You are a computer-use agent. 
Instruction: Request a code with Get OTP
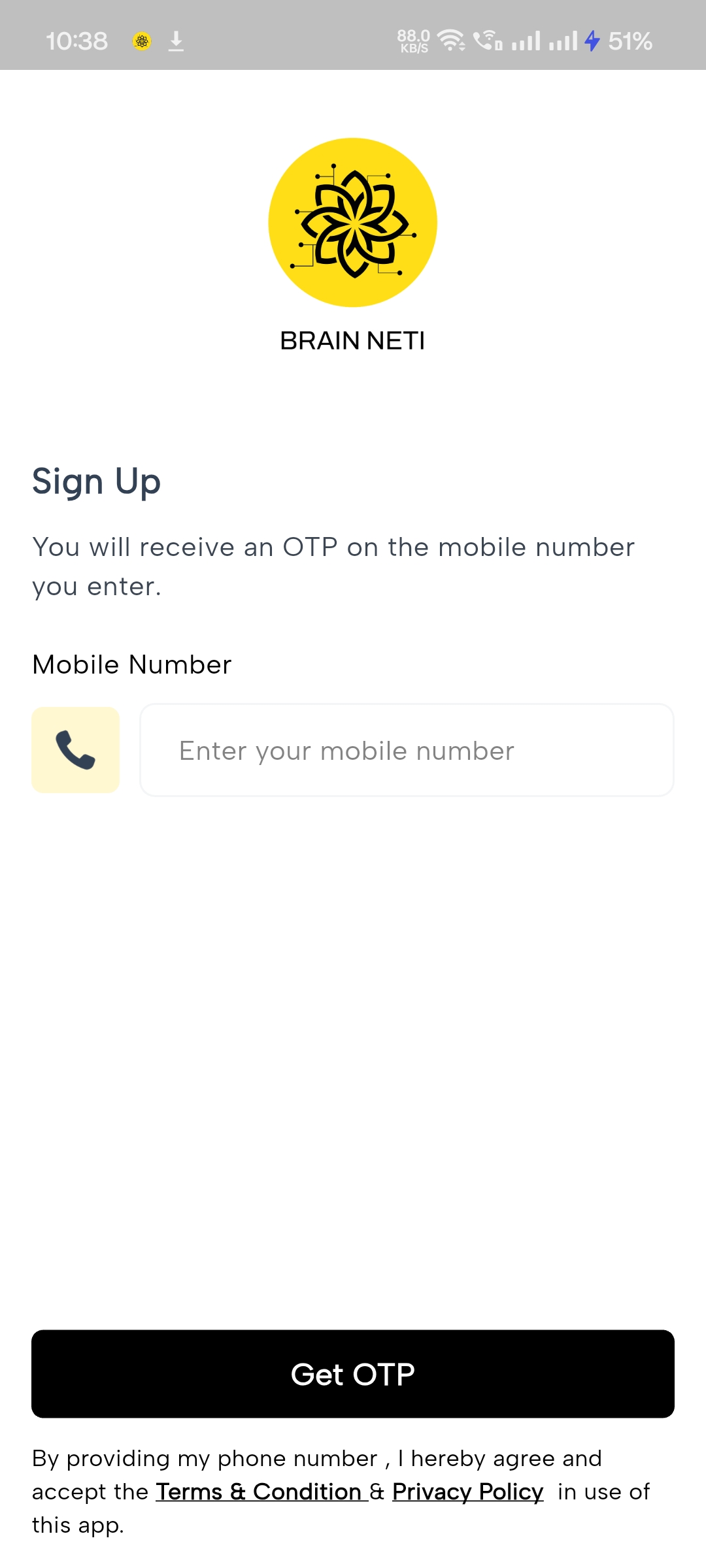[353, 1373]
